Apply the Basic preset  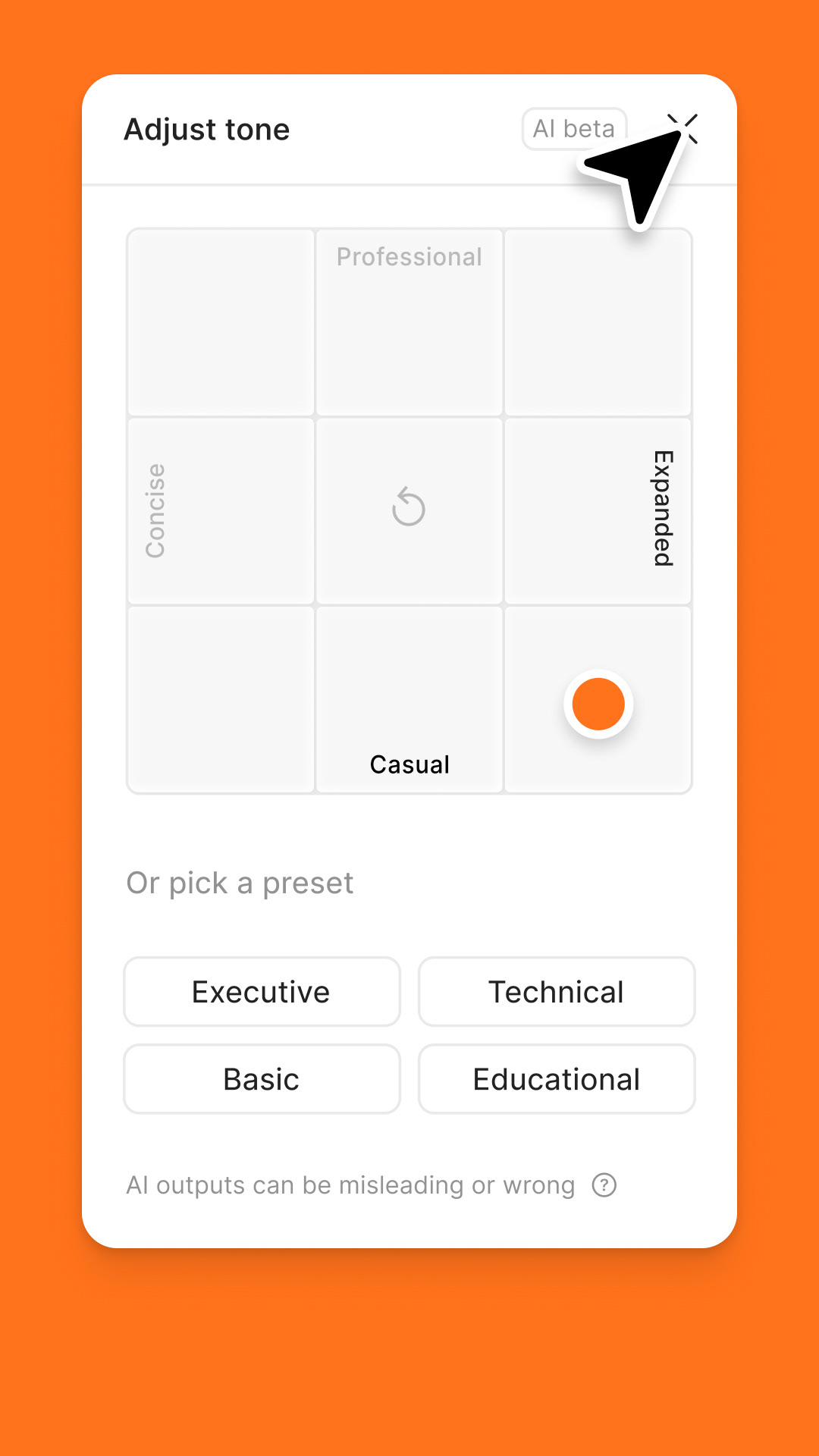[262, 1078]
